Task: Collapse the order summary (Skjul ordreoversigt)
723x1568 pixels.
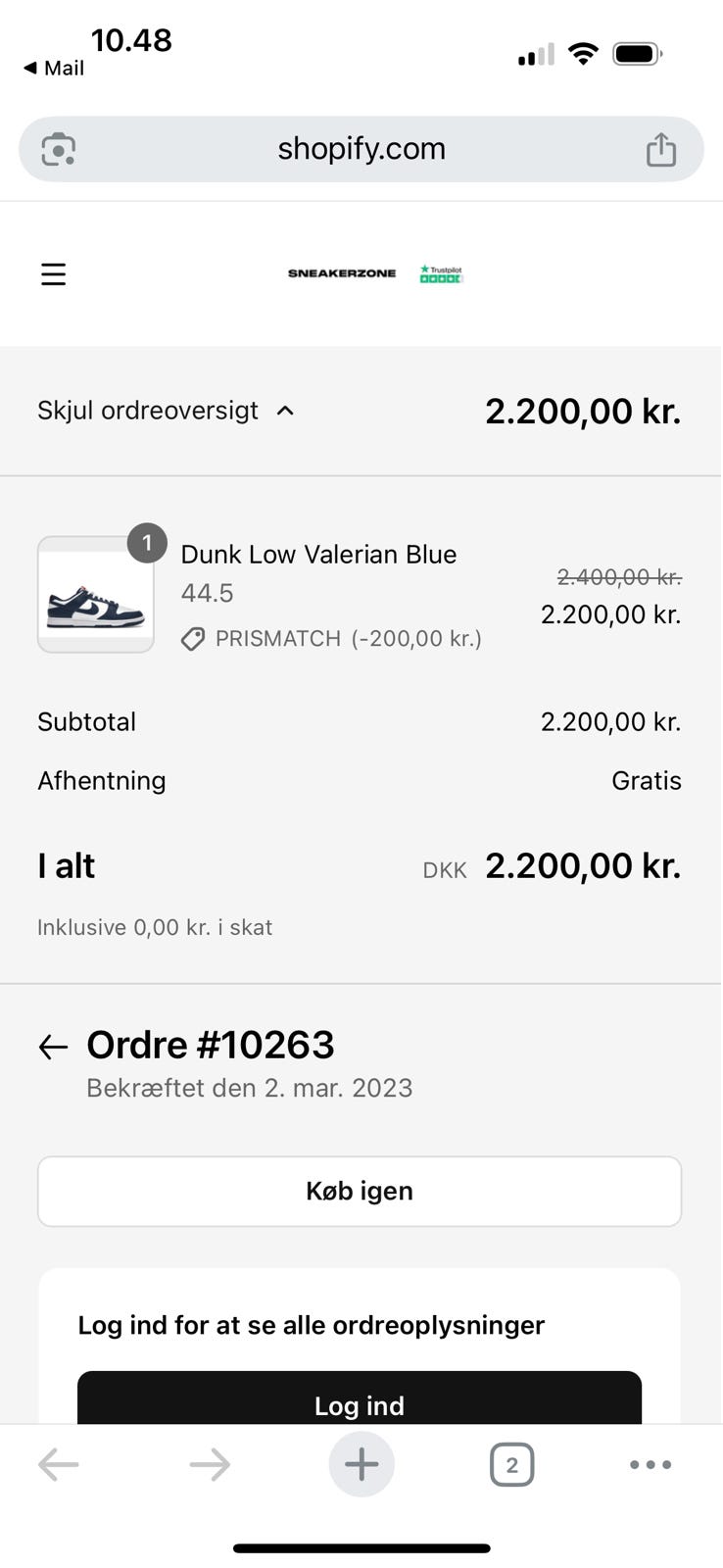Action: (166, 411)
